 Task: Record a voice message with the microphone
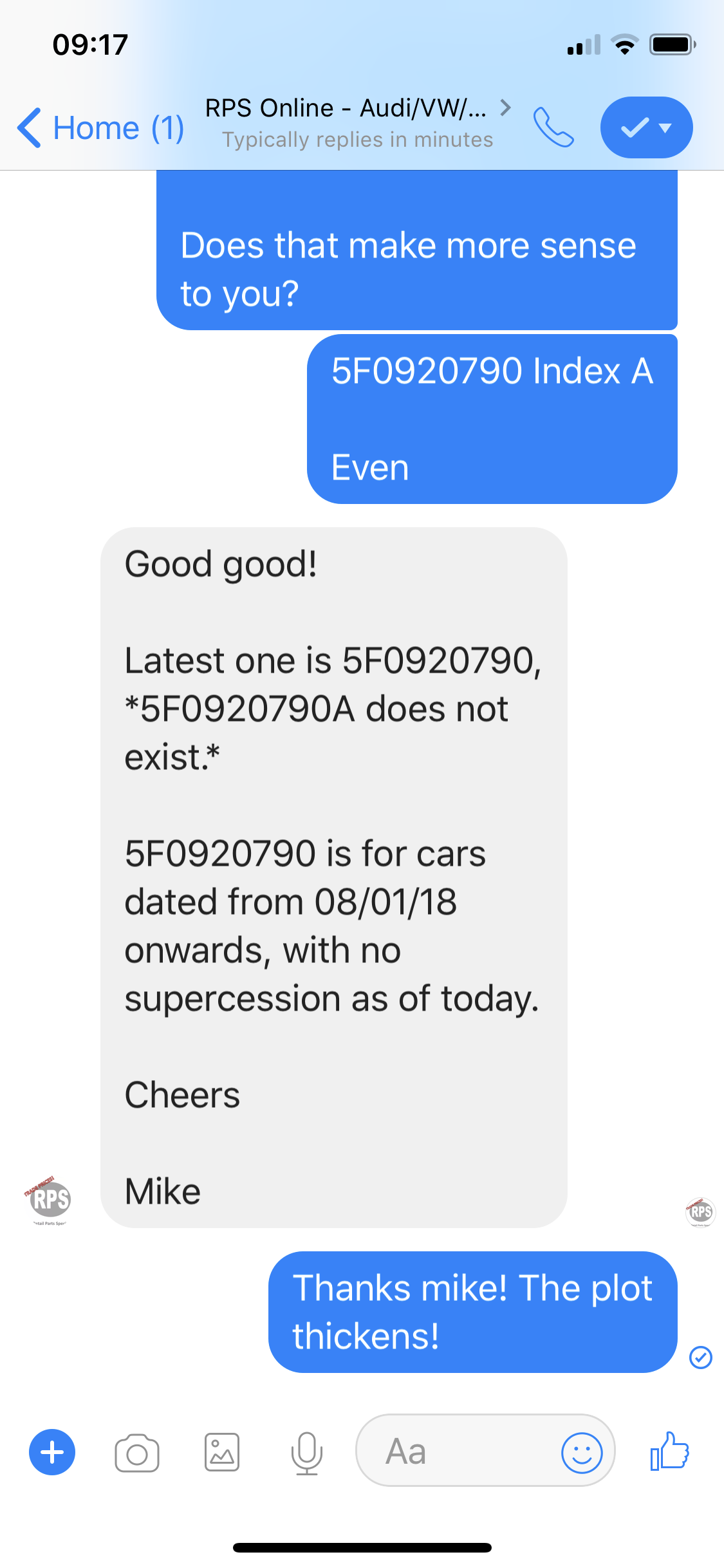pos(306,1453)
